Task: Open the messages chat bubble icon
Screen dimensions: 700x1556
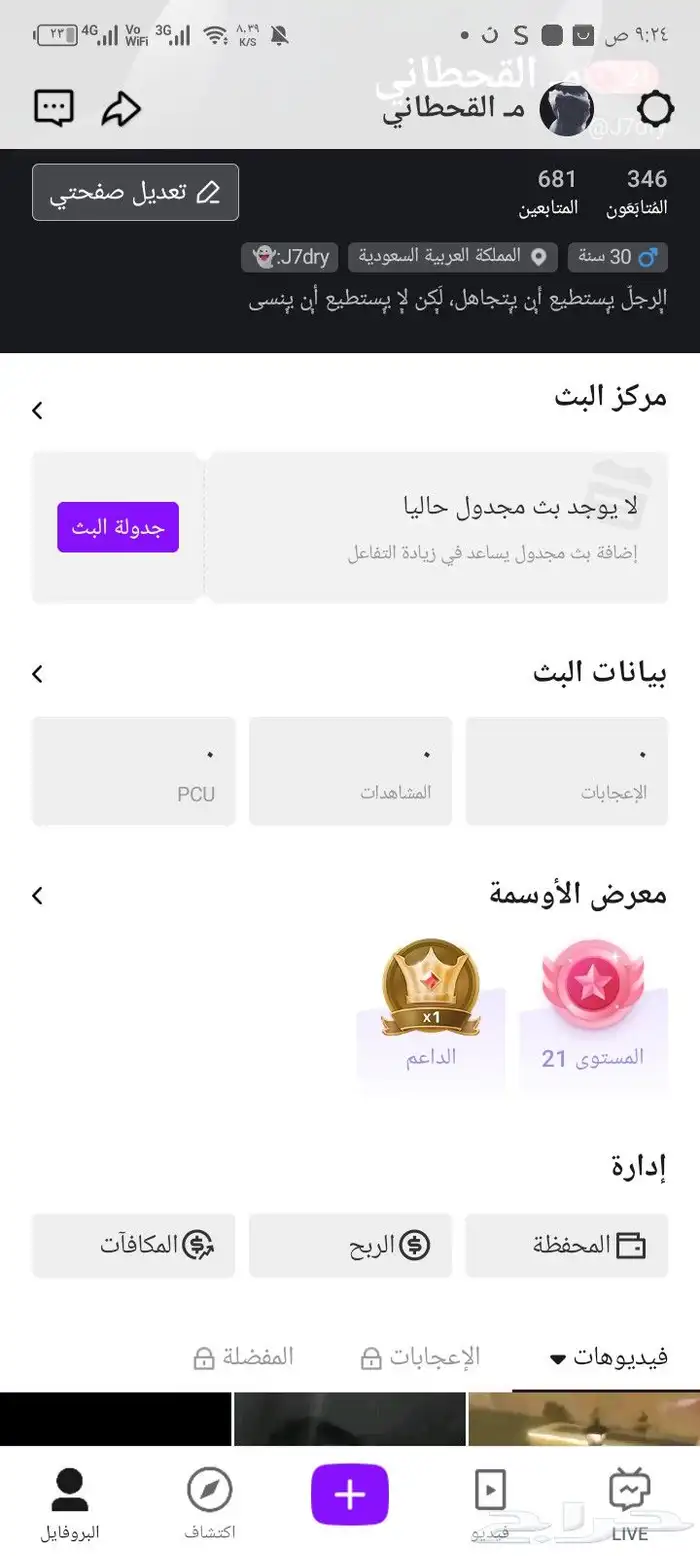Action: 54,108
